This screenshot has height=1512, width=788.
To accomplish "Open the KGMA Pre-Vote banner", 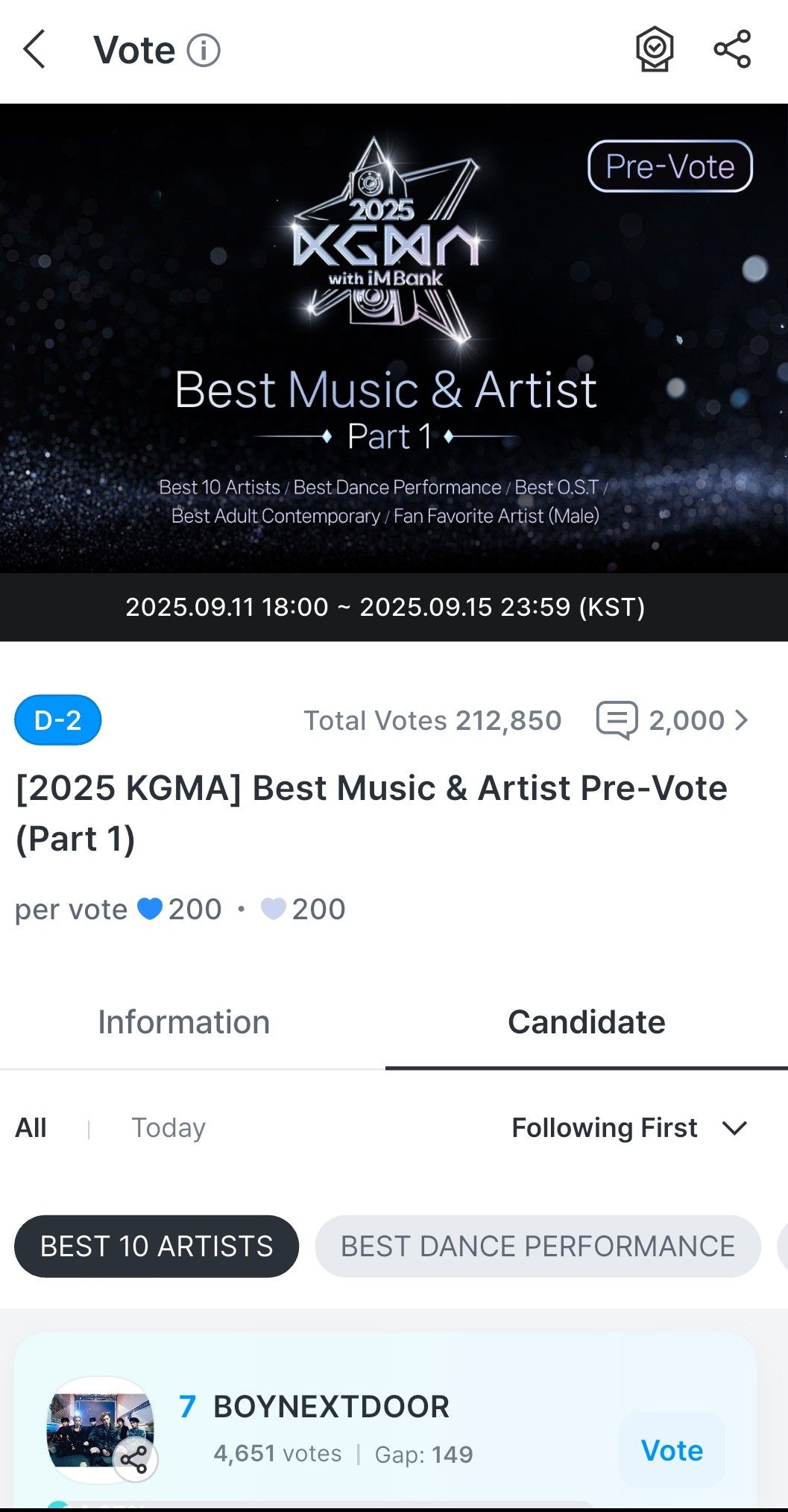I will click(394, 338).
